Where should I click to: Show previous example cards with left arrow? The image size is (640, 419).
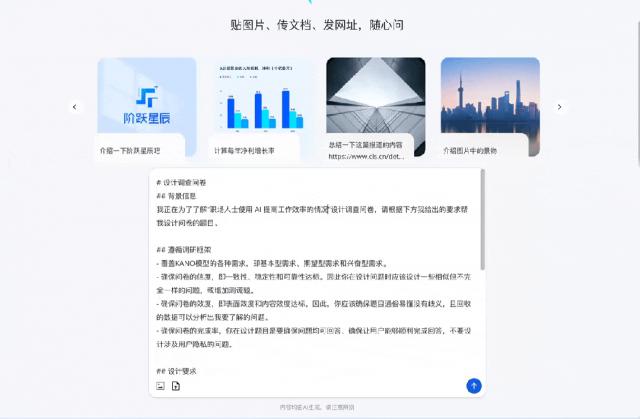tap(74, 107)
